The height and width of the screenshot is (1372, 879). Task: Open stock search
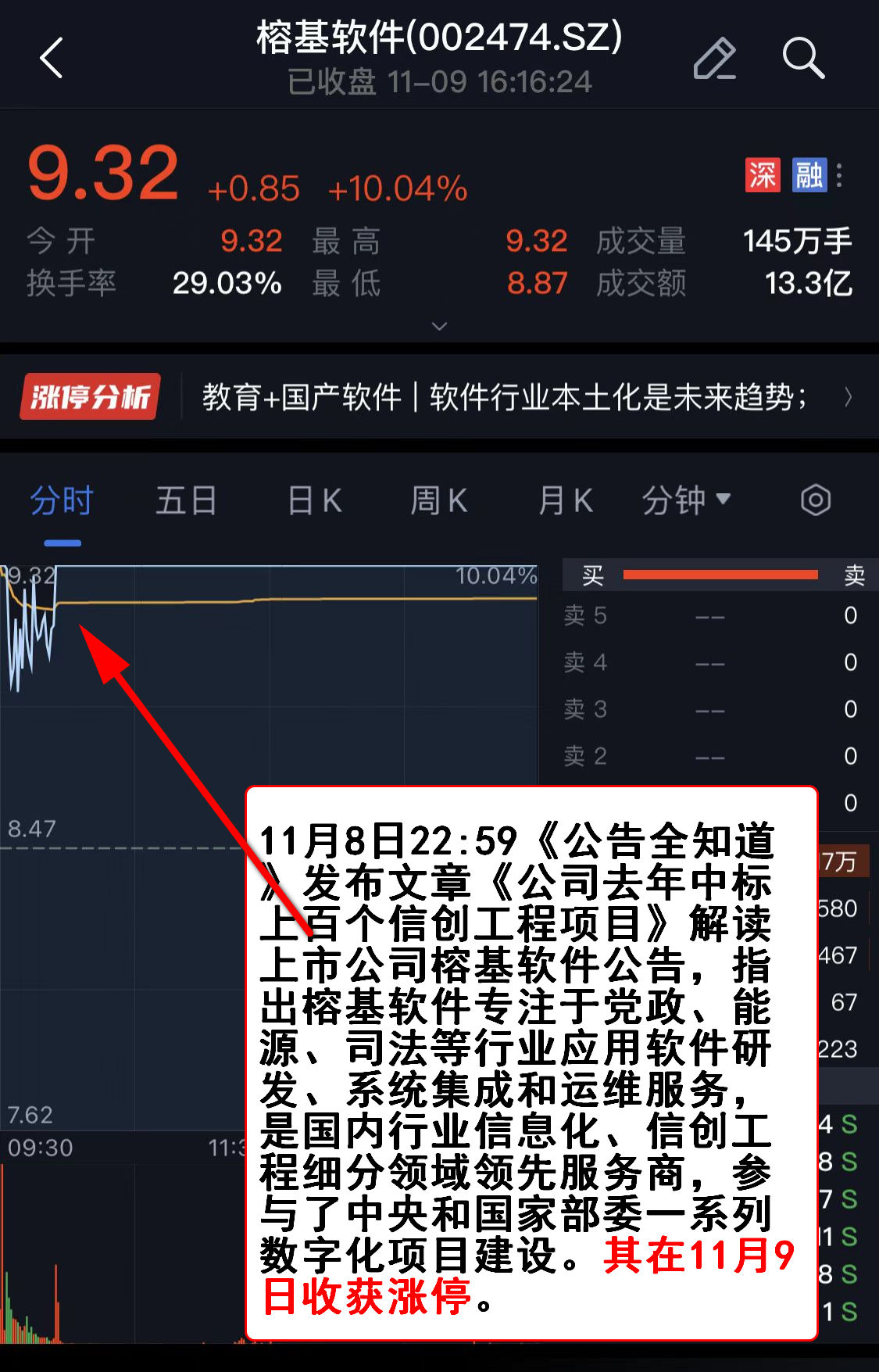coord(803,59)
